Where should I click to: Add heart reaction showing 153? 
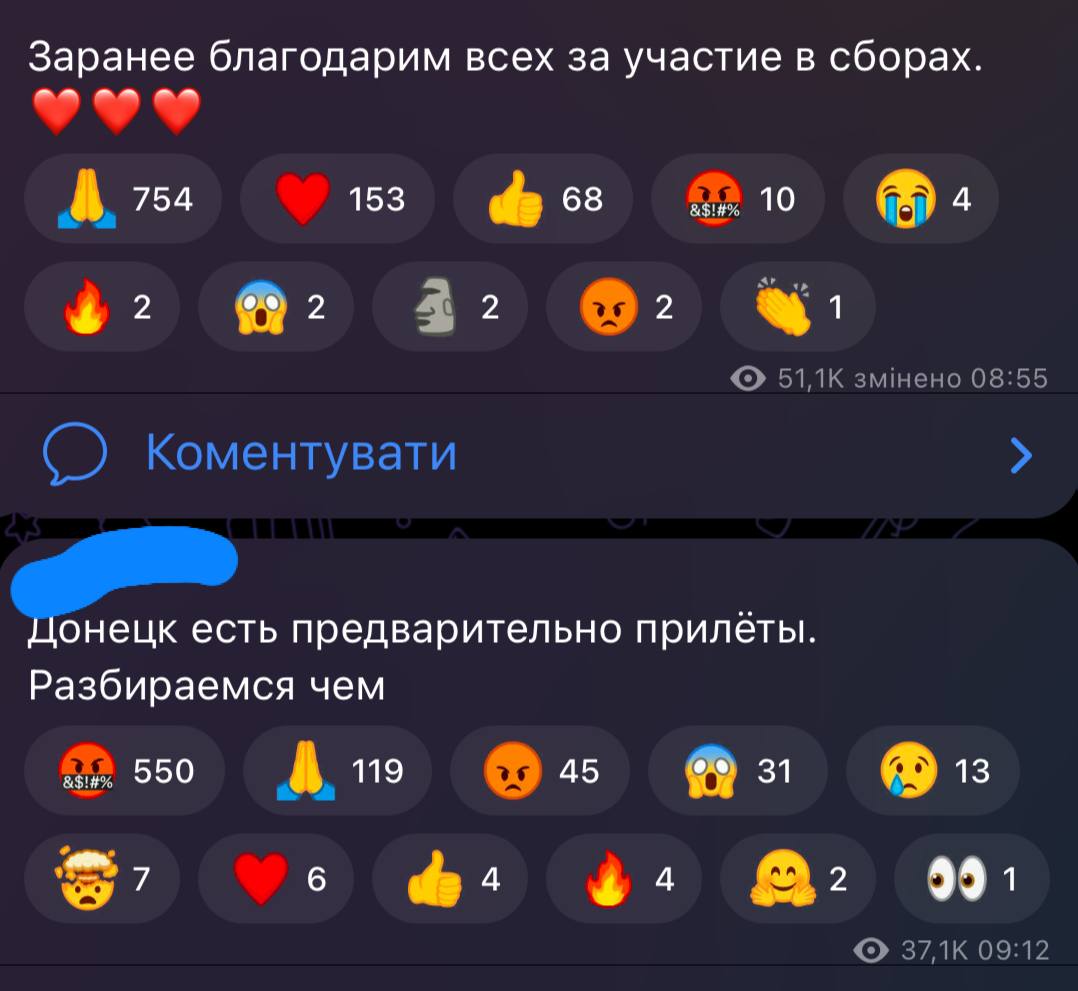(x=338, y=200)
